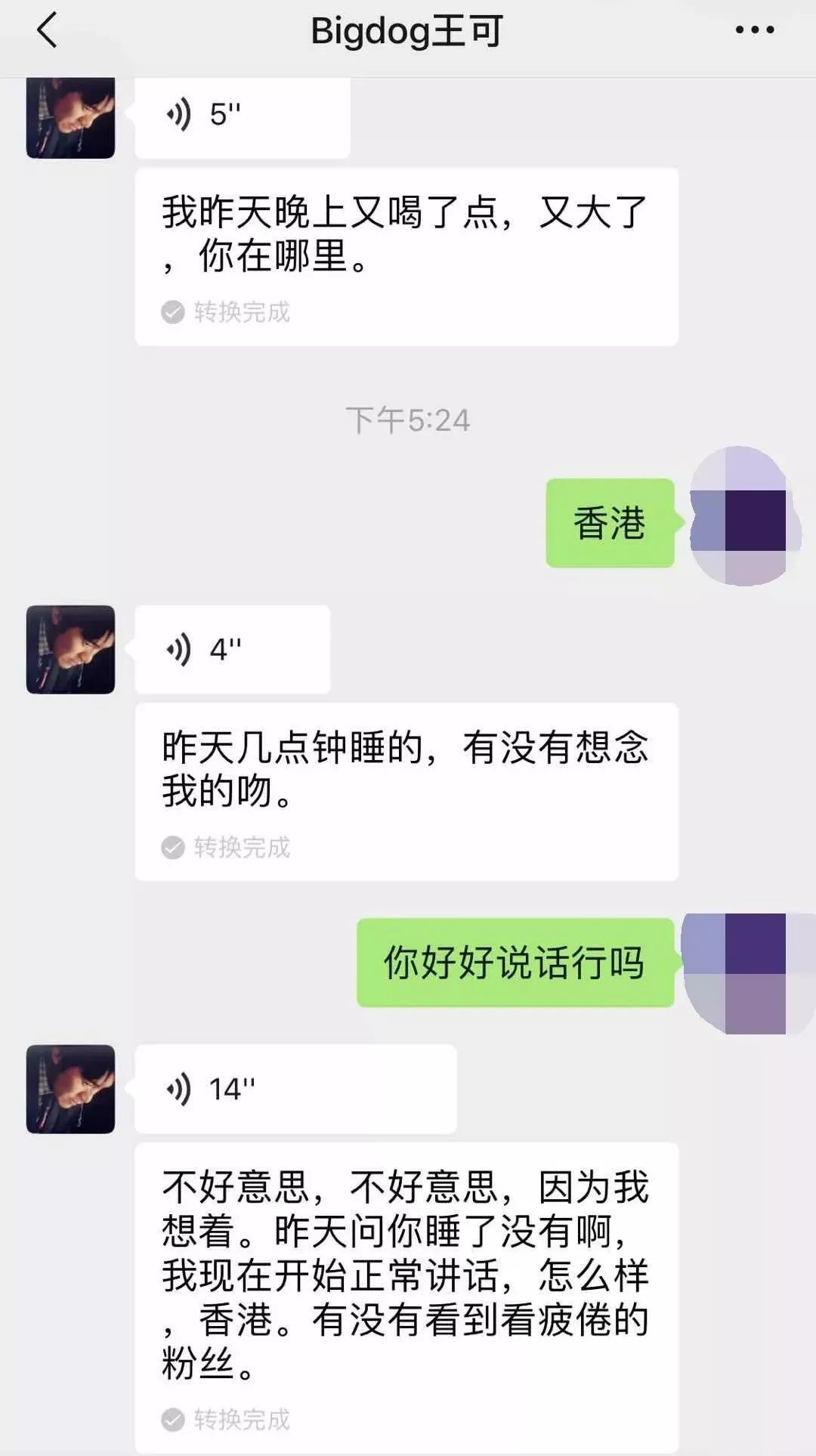The image size is (816, 1456).
Task: Play the 14-second voice message
Action: click(295, 1089)
